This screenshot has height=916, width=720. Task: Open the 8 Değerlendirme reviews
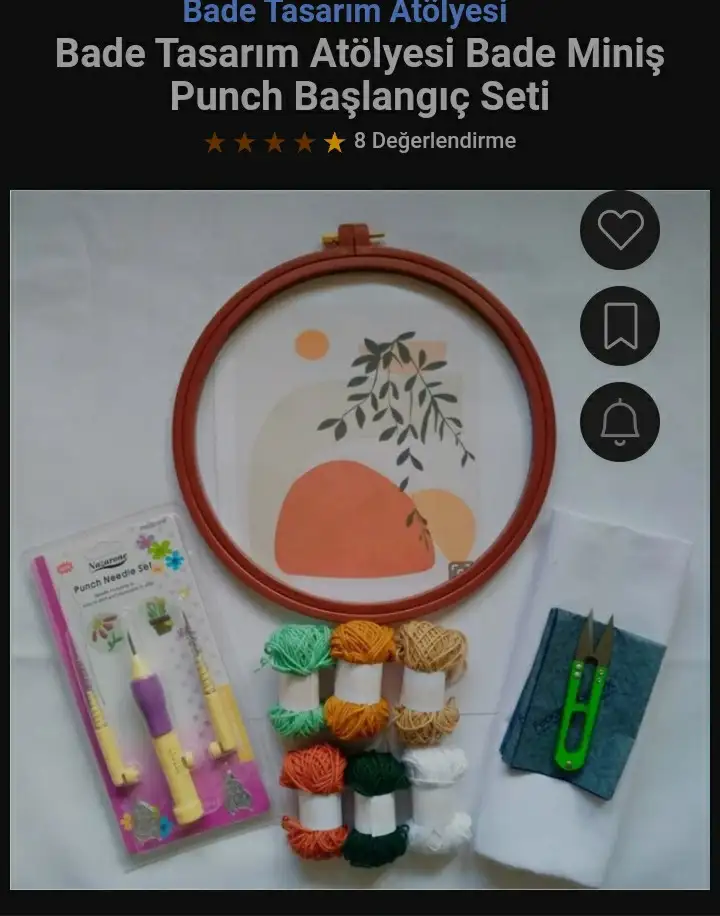(x=434, y=141)
